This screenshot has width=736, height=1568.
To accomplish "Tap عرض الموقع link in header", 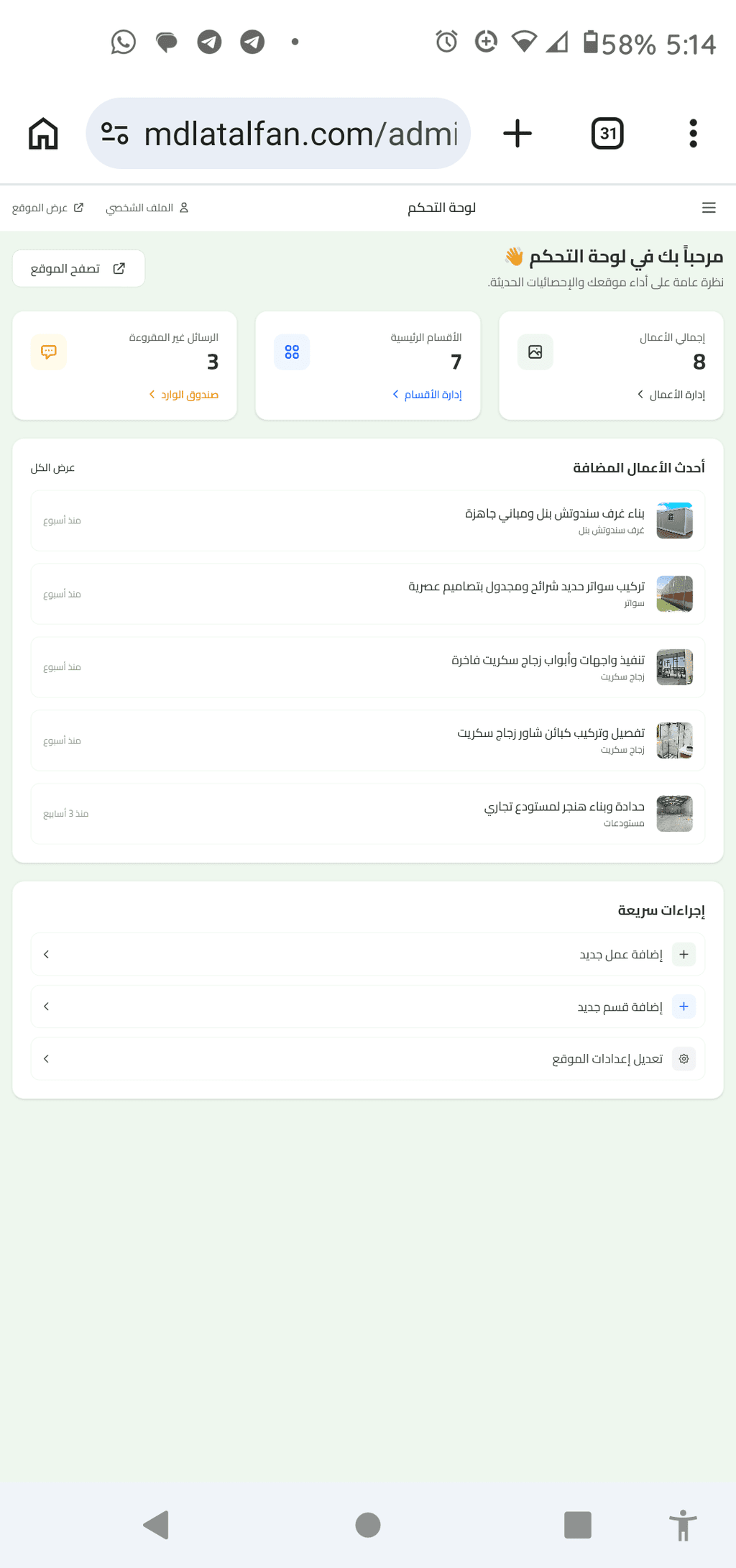I will click(x=47, y=208).
